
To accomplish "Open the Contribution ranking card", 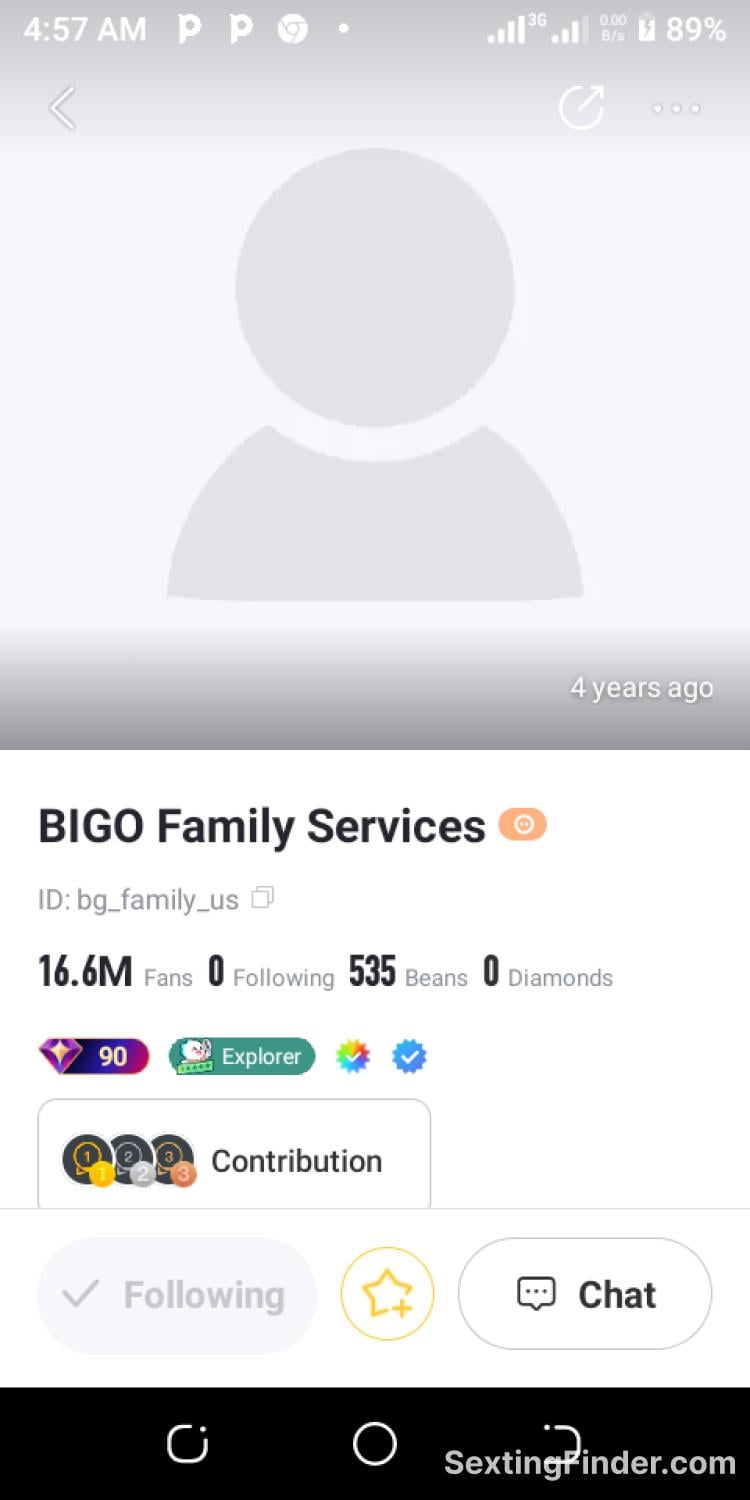I will pos(234,1154).
